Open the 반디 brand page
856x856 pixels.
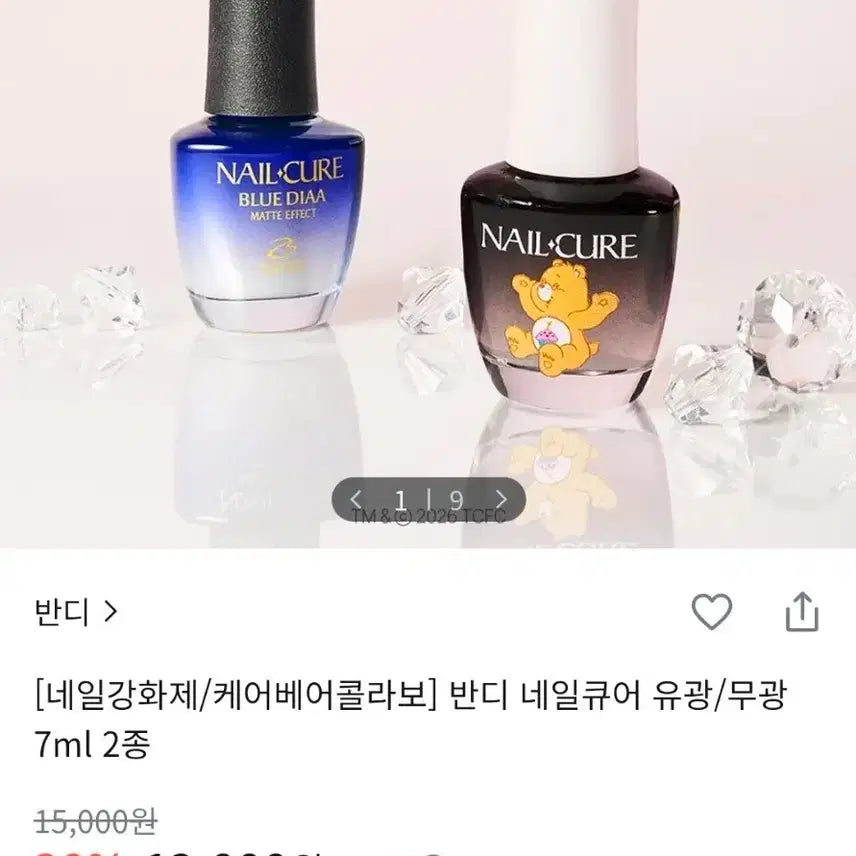pos(76,611)
